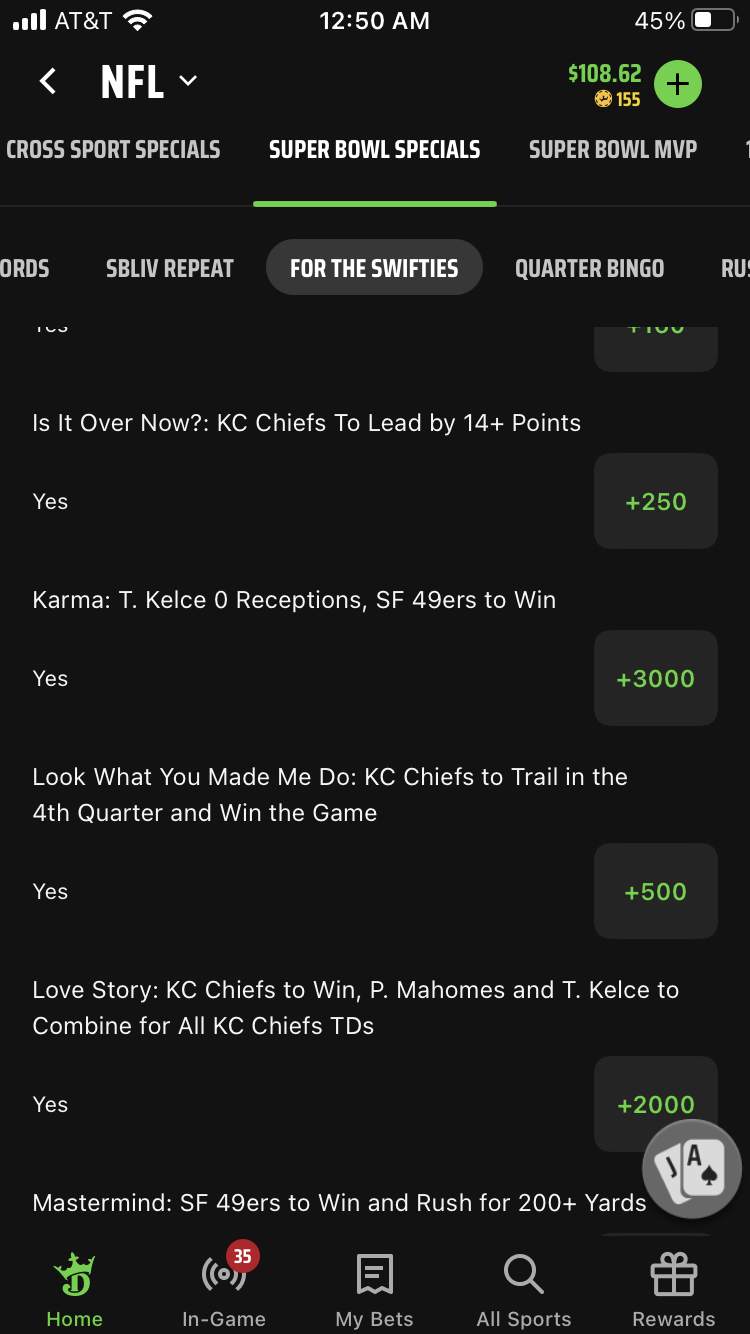The width and height of the screenshot is (750, 1334).
Task: Open My Bets tab
Action: click(x=375, y=1290)
